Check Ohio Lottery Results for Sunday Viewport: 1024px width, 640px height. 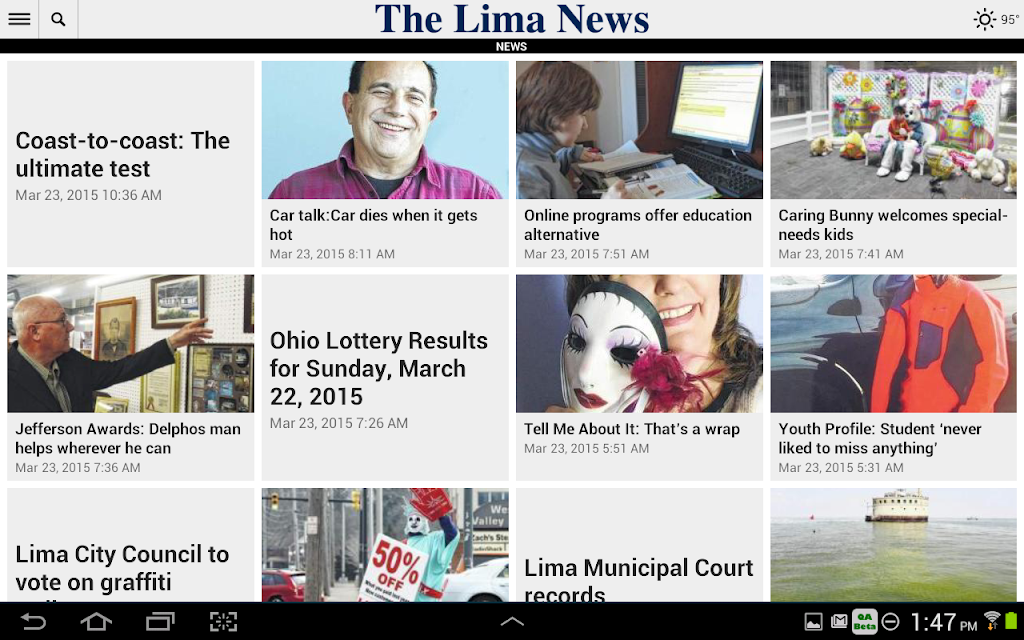coord(385,377)
